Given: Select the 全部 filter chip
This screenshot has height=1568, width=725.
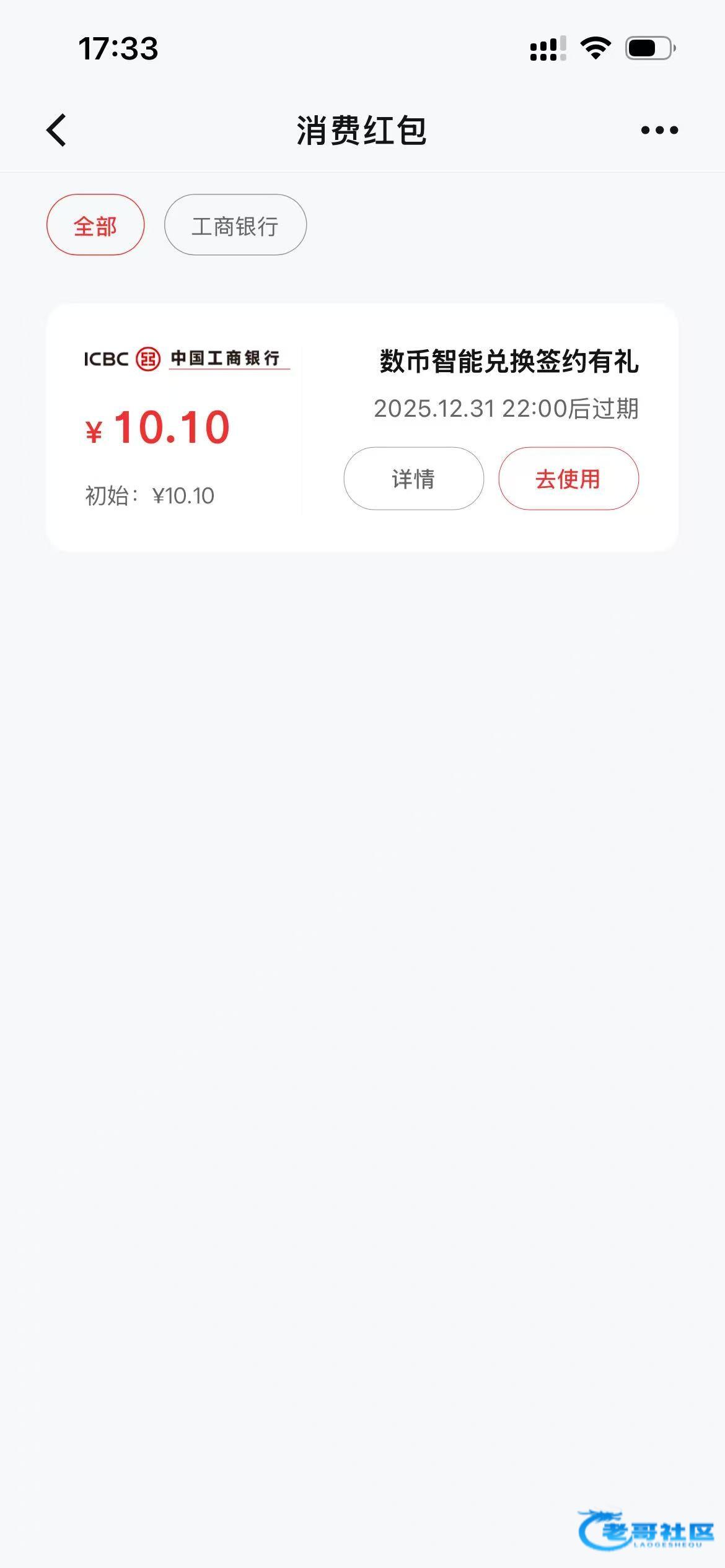Looking at the screenshot, I should coord(95,225).
